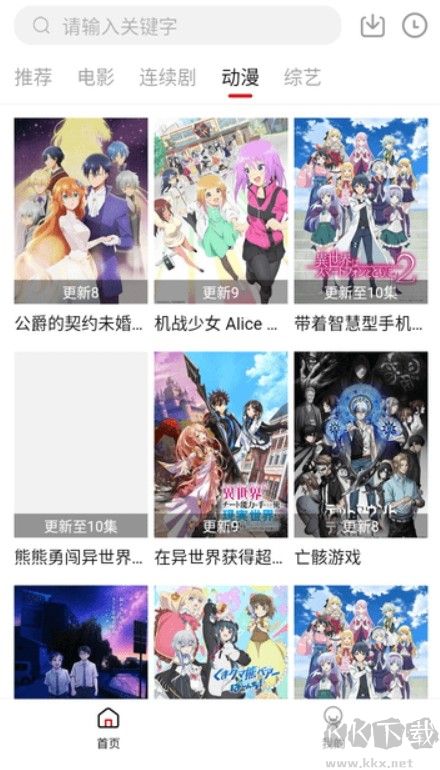Open the 机战少女 Alice anime card

221,225
